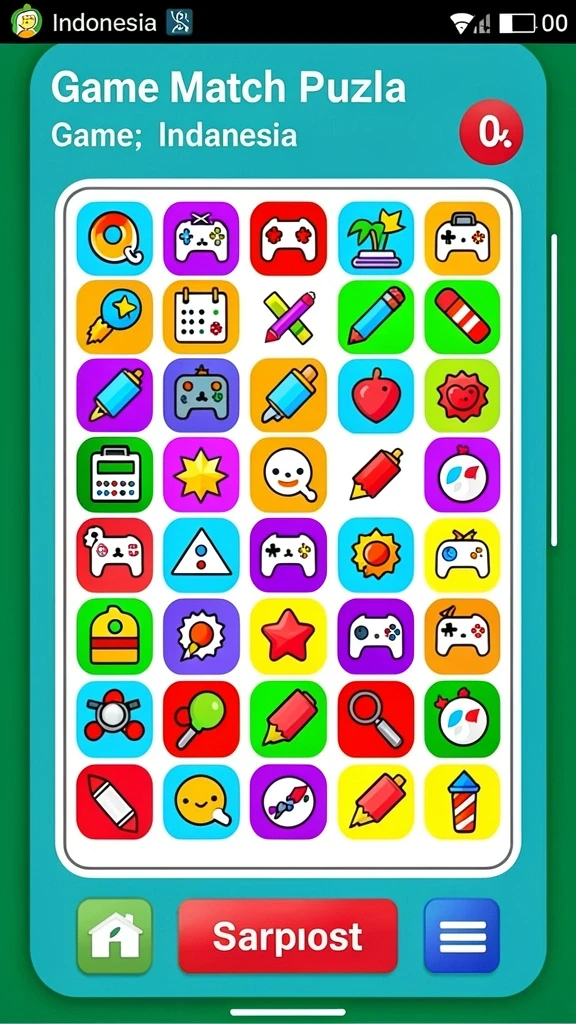The image size is (576, 1024).
Task: Select the red star tile on yellow
Action: pos(288,636)
